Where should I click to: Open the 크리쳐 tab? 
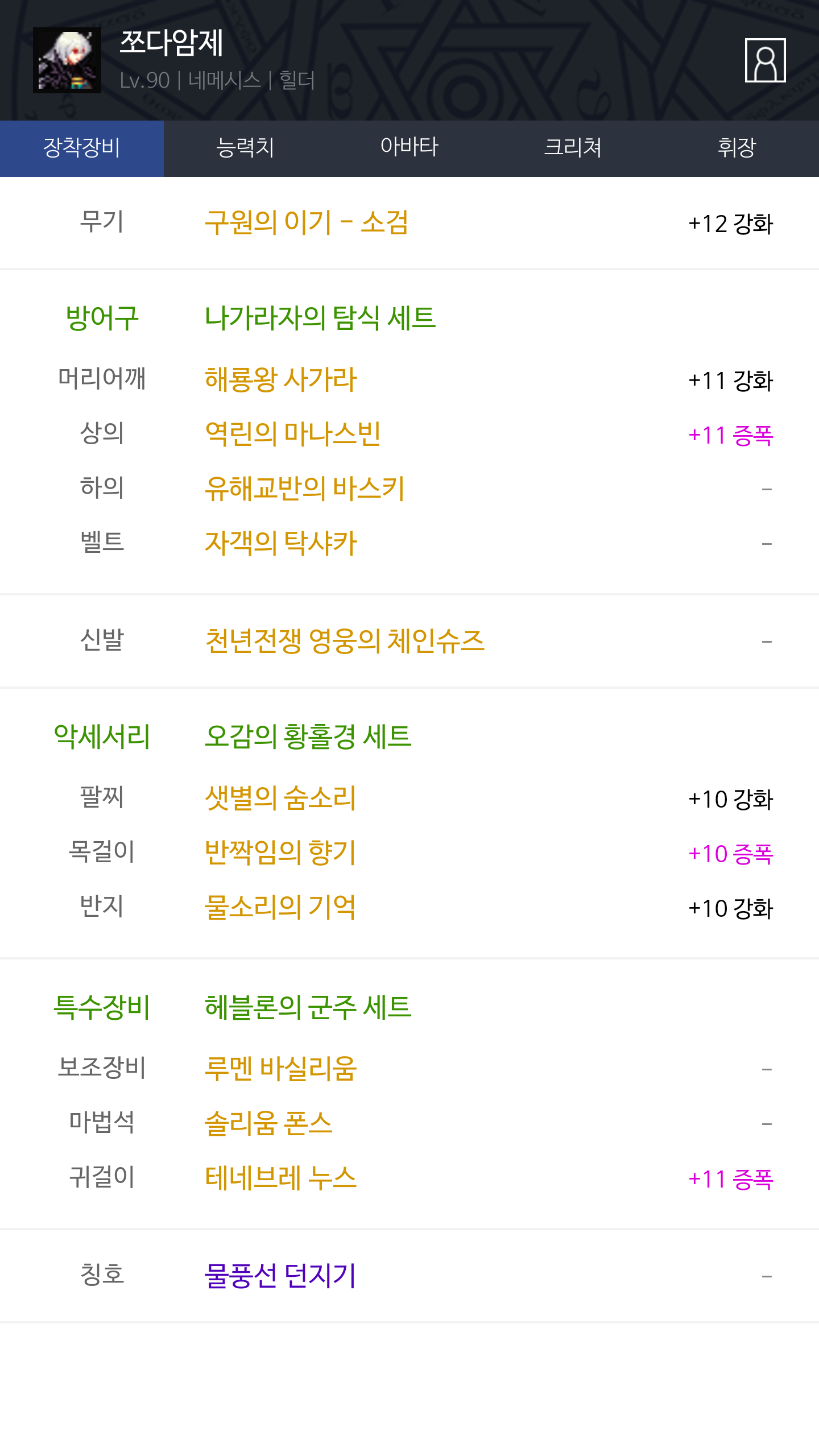573,148
